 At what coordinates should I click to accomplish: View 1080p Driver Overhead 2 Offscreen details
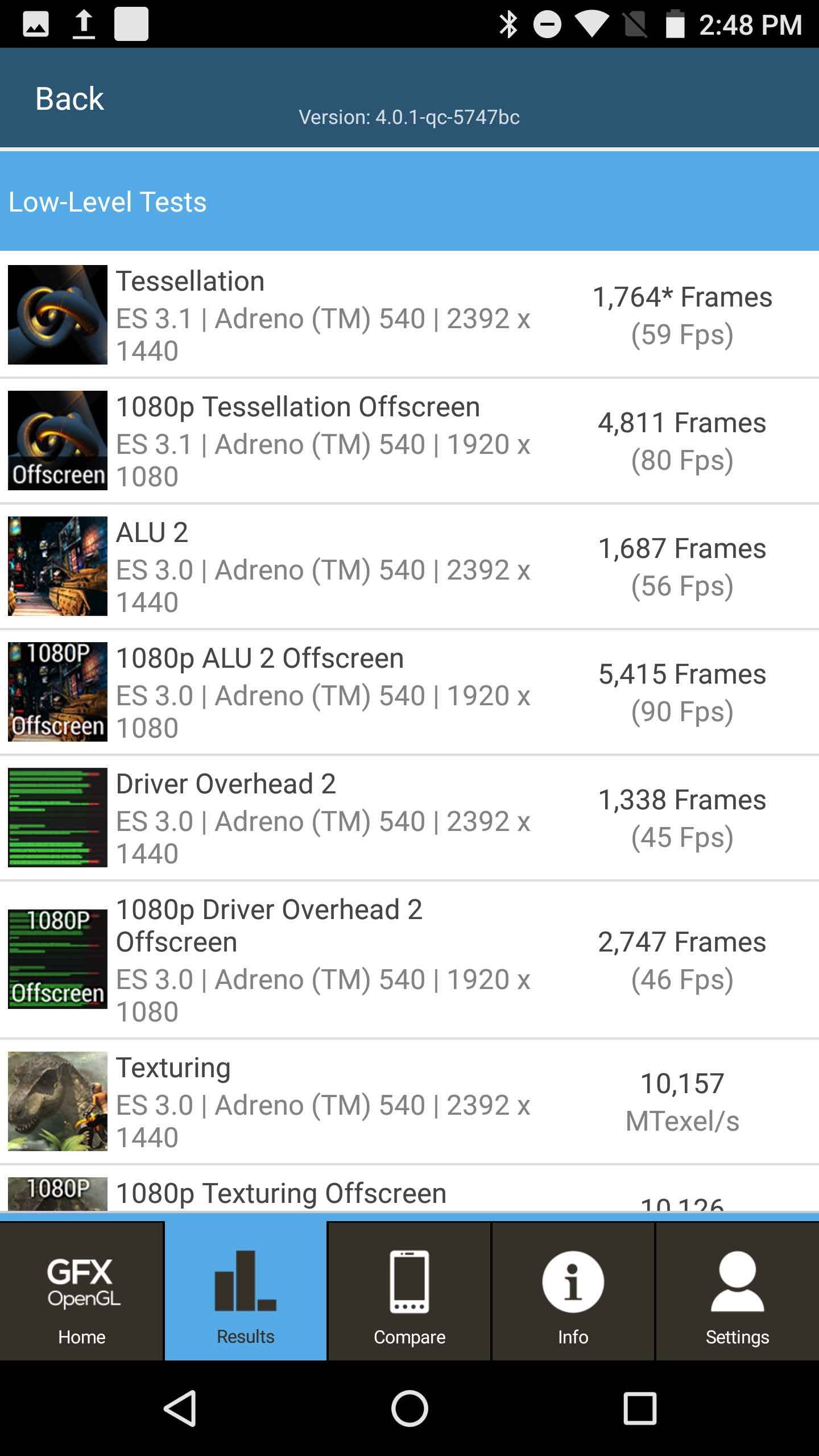click(409, 959)
